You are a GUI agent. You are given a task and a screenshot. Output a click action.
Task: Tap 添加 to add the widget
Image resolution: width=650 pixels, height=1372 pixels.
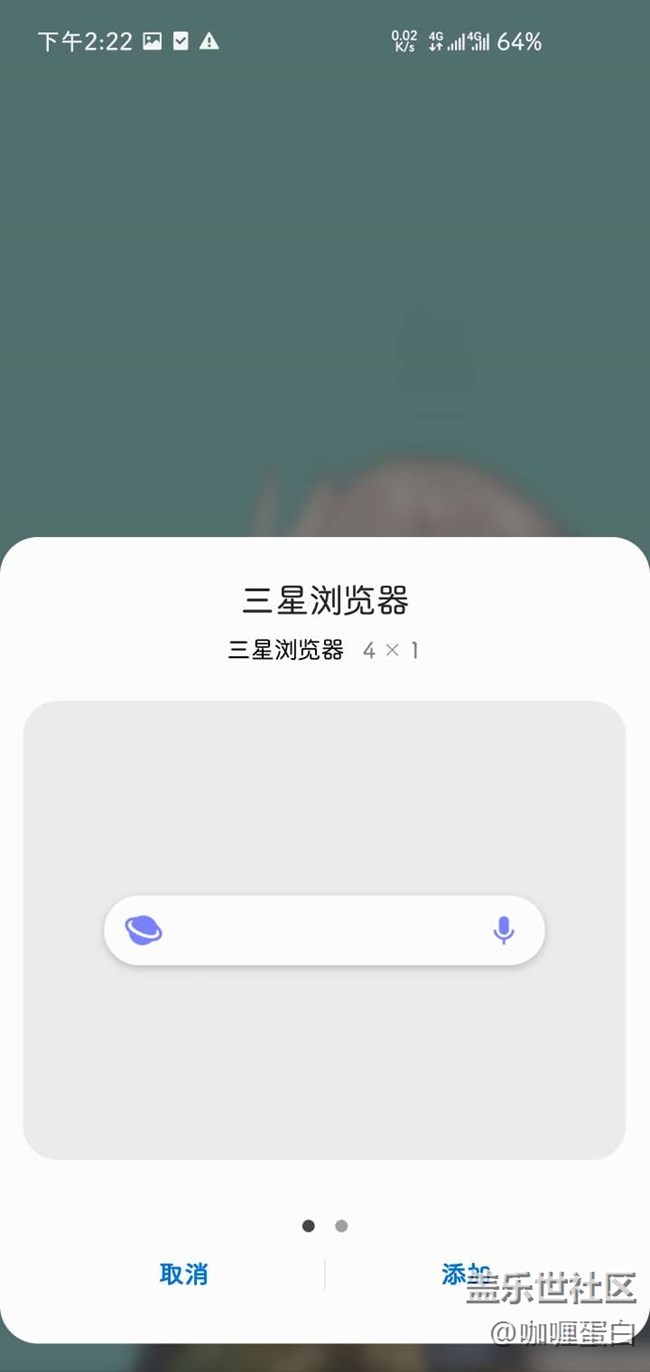coord(465,1274)
